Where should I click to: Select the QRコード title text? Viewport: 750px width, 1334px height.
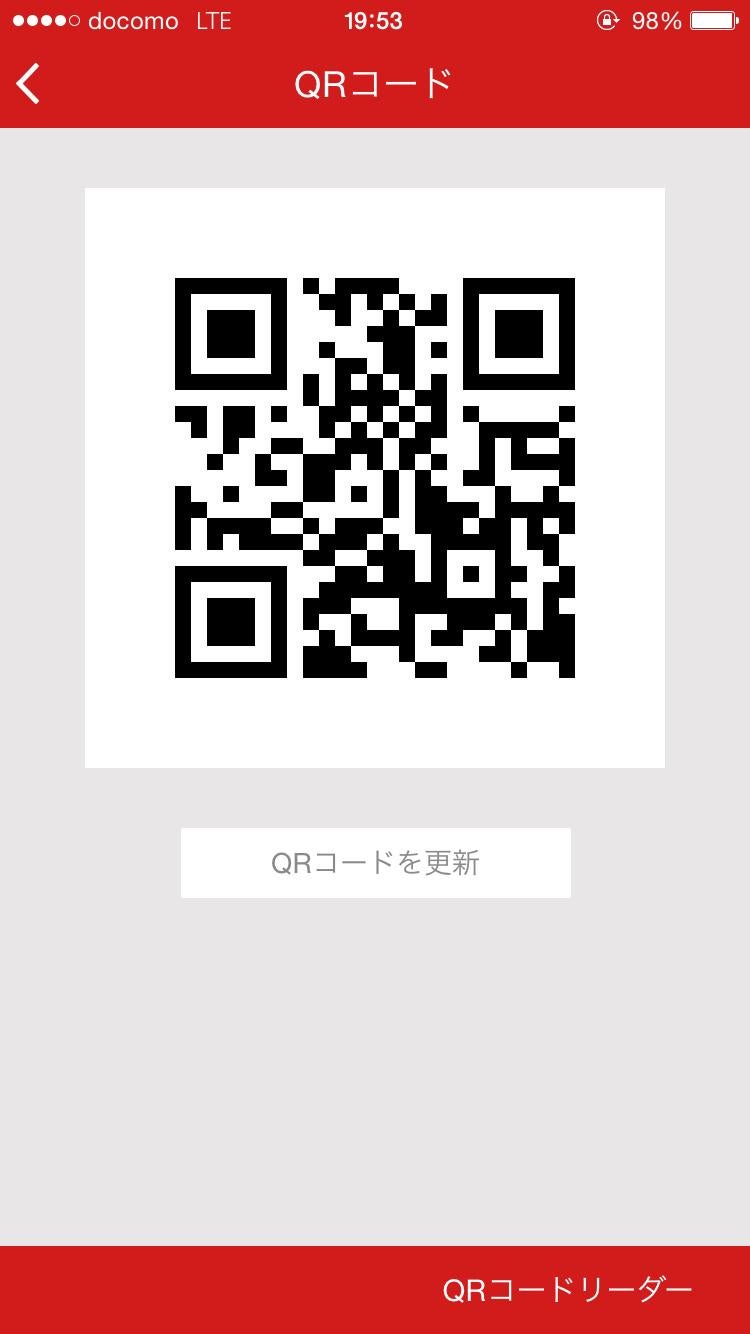click(x=375, y=84)
